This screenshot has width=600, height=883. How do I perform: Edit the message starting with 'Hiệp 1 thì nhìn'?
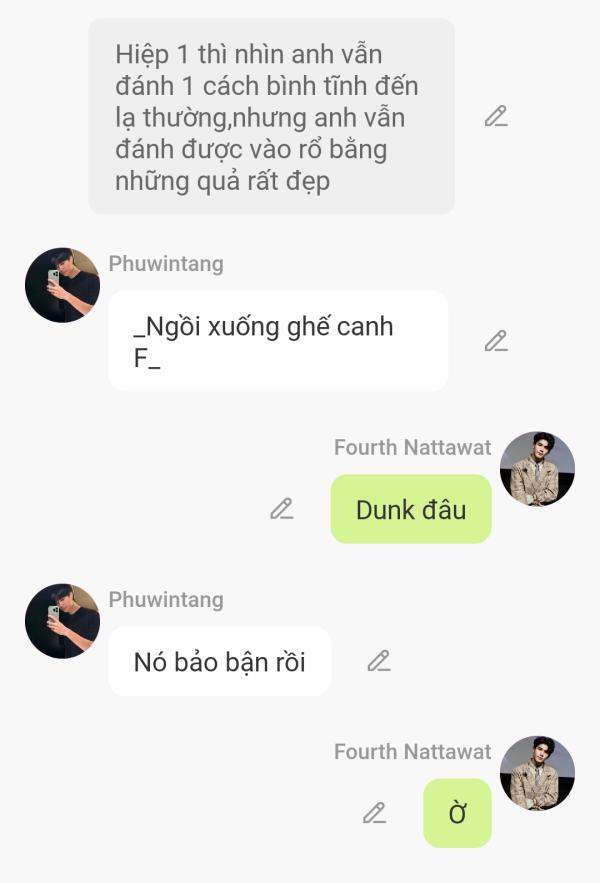(x=496, y=116)
